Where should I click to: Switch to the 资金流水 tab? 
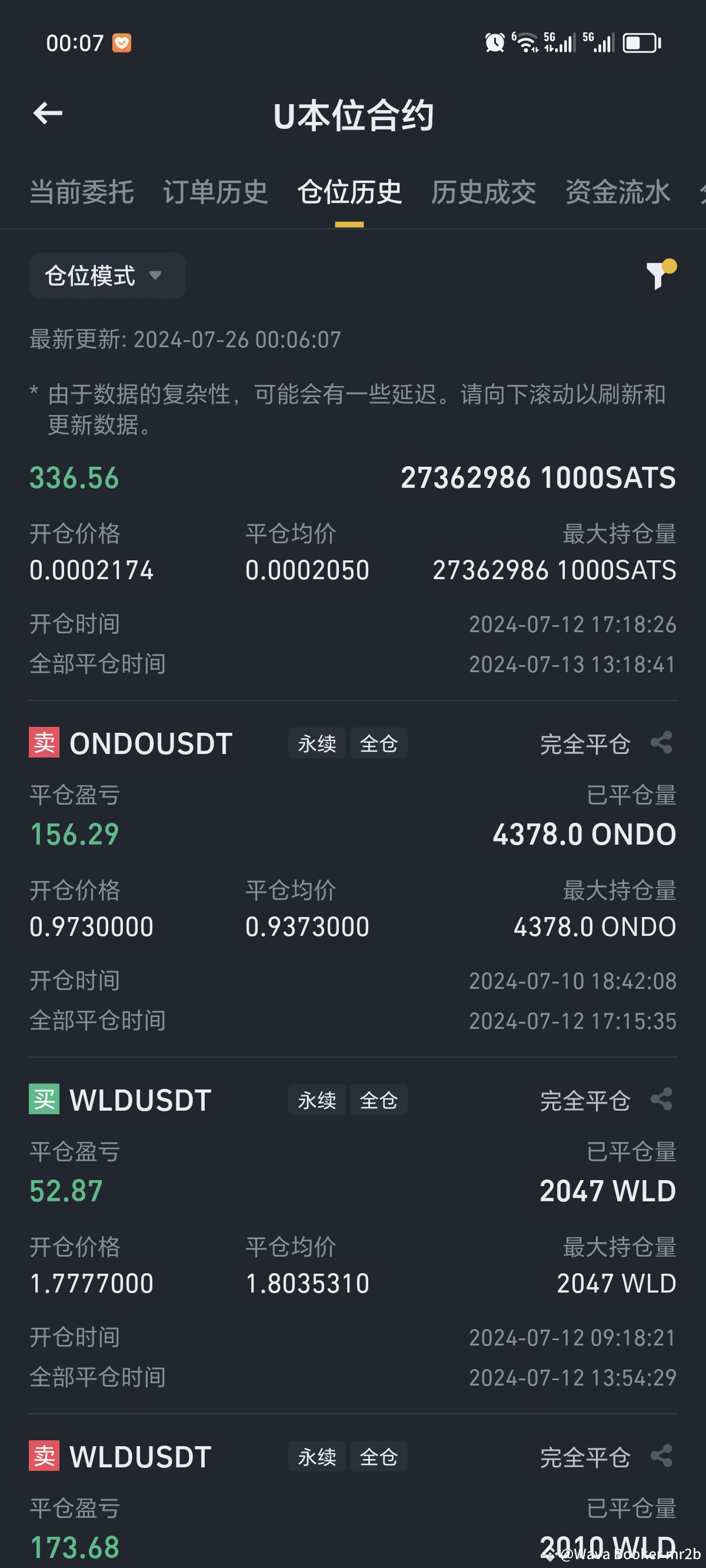pyautogui.click(x=617, y=192)
